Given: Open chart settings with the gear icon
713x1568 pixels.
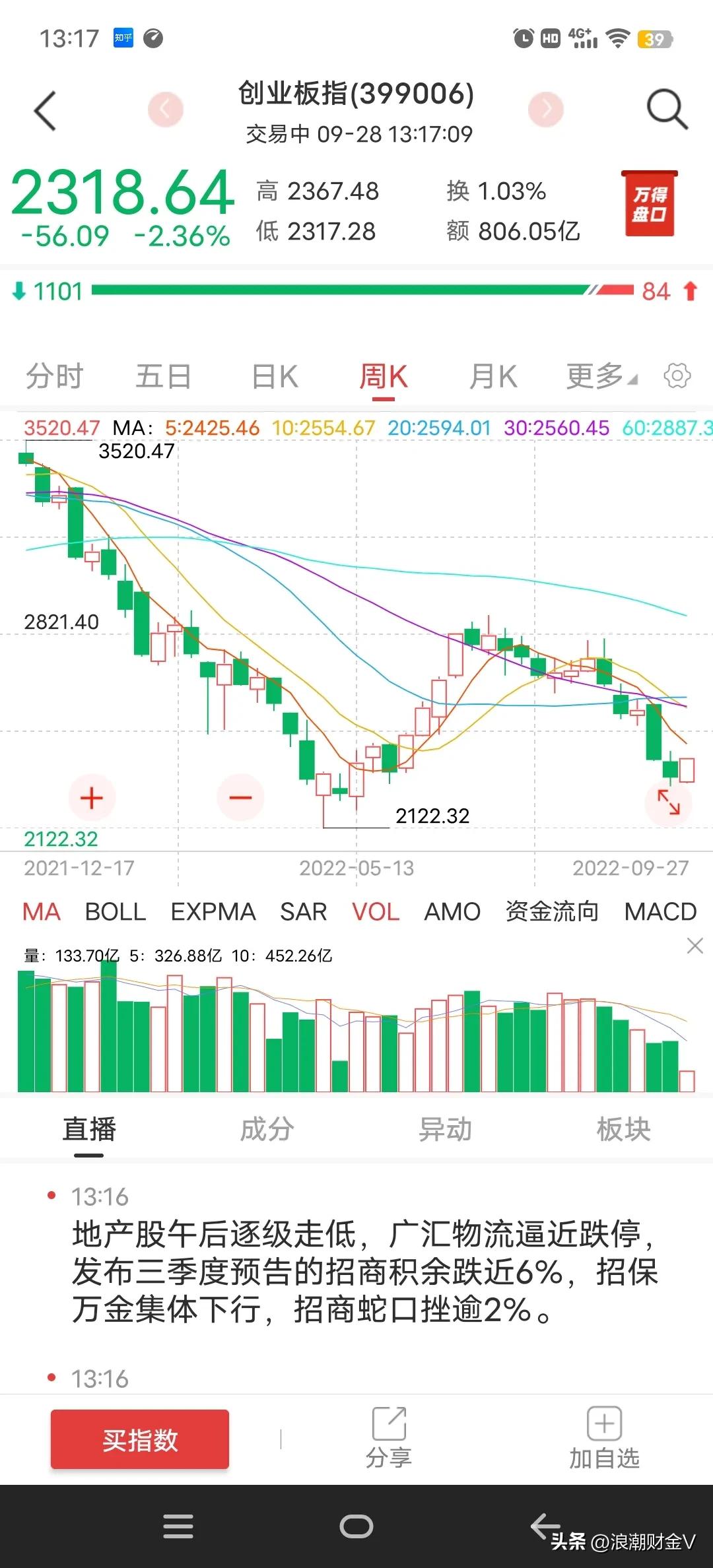Looking at the screenshot, I should pyautogui.click(x=677, y=375).
